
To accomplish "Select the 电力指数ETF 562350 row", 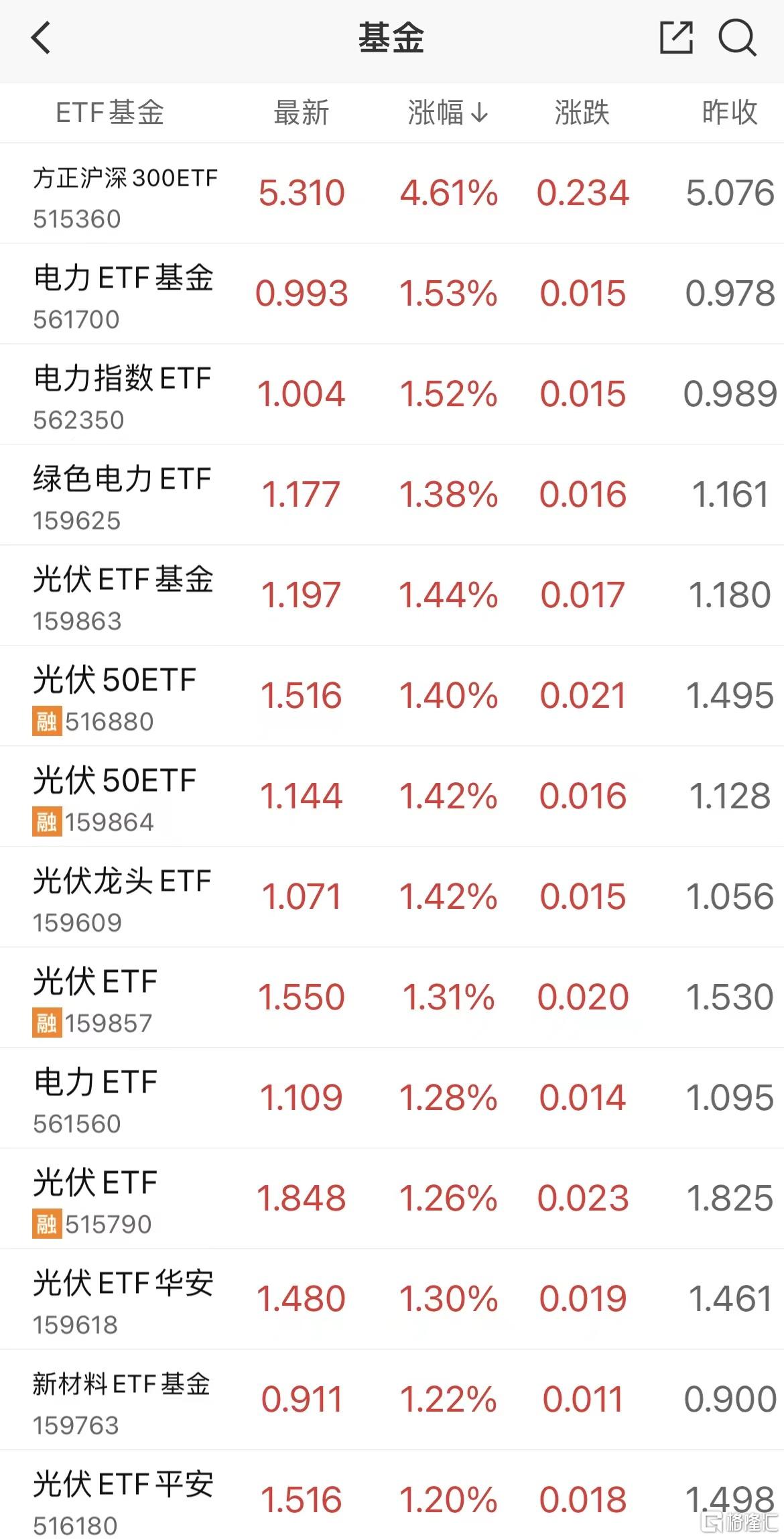I will [x=392, y=394].
